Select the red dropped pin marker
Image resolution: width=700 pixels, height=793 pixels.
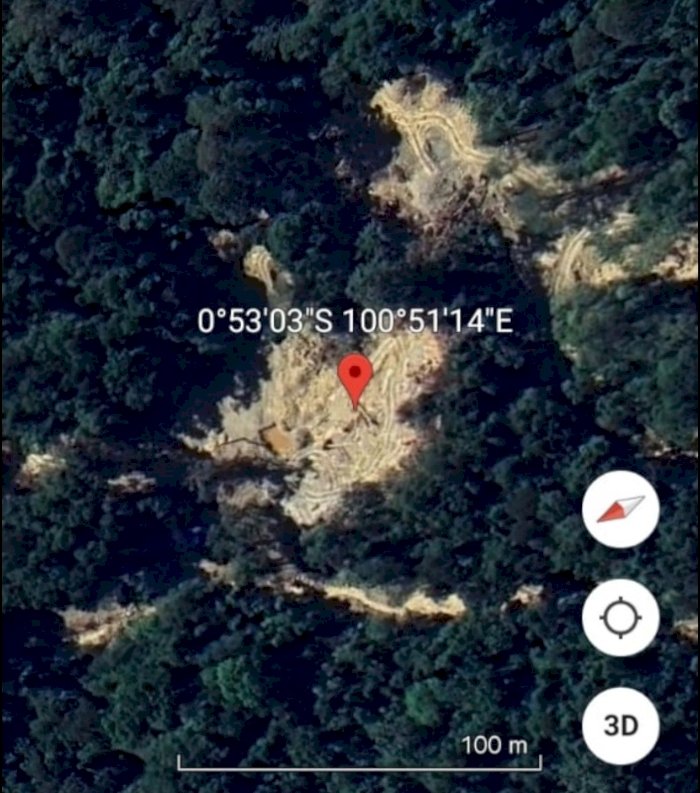[x=355, y=377]
